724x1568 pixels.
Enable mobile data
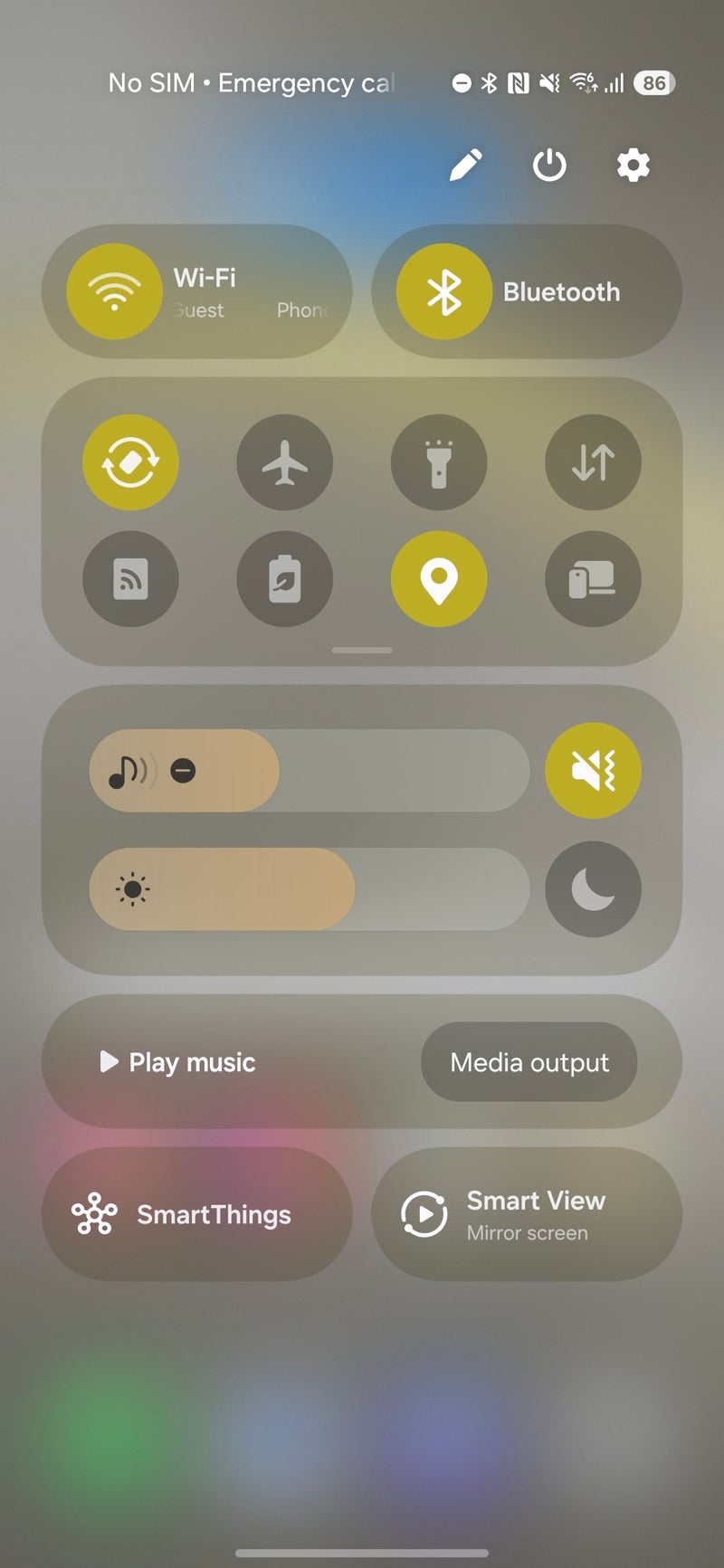593,462
